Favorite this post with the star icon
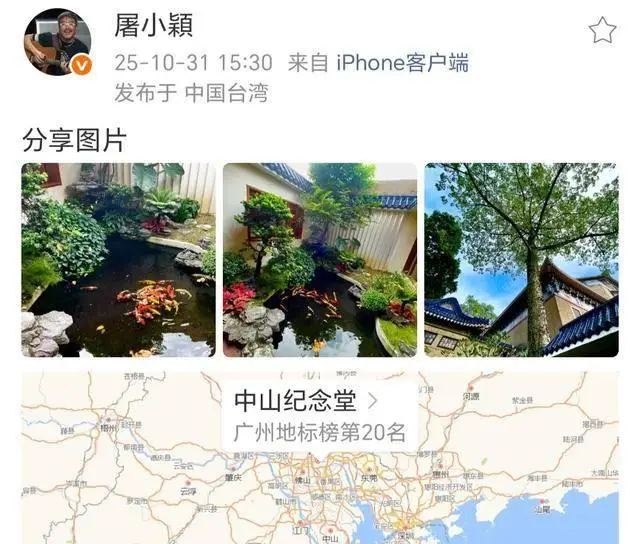 click(x=602, y=31)
